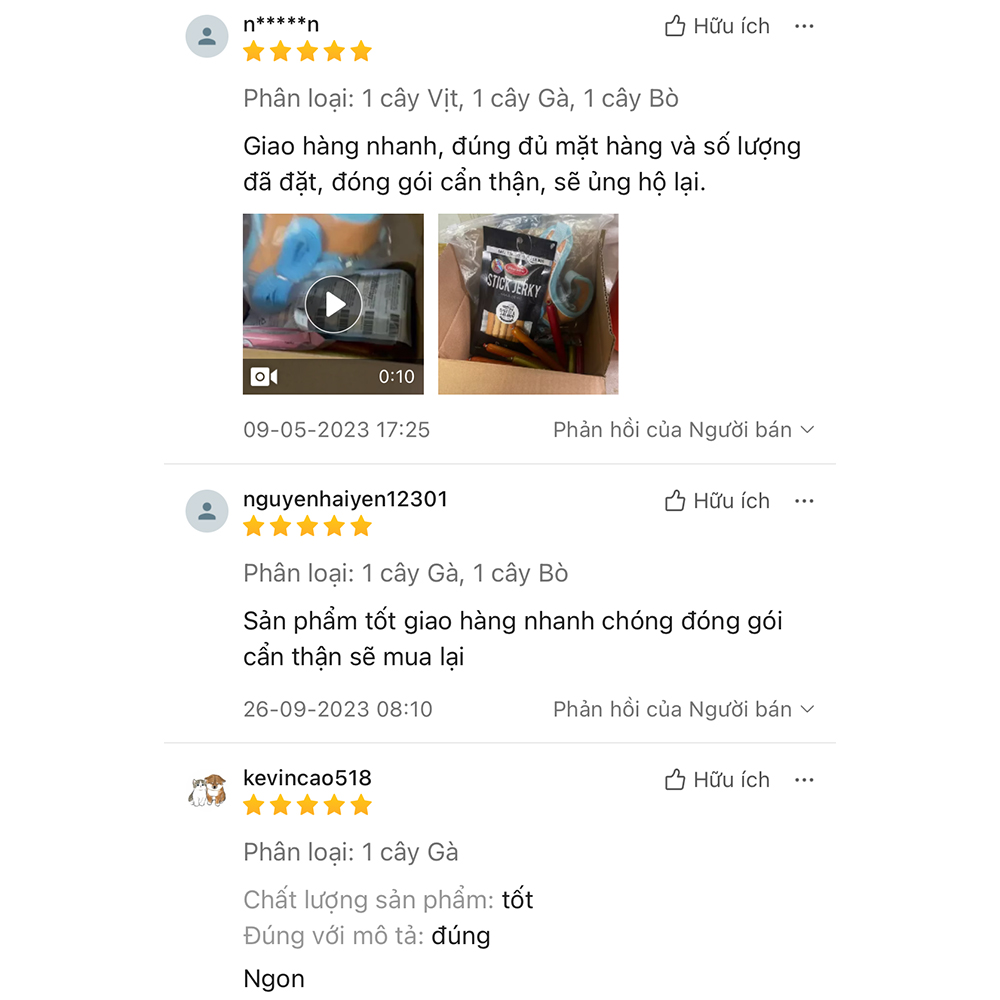Like kevincao518's review with Hữu ích
Viewport: 1000px width, 1000px height.
(x=717, y=780)
